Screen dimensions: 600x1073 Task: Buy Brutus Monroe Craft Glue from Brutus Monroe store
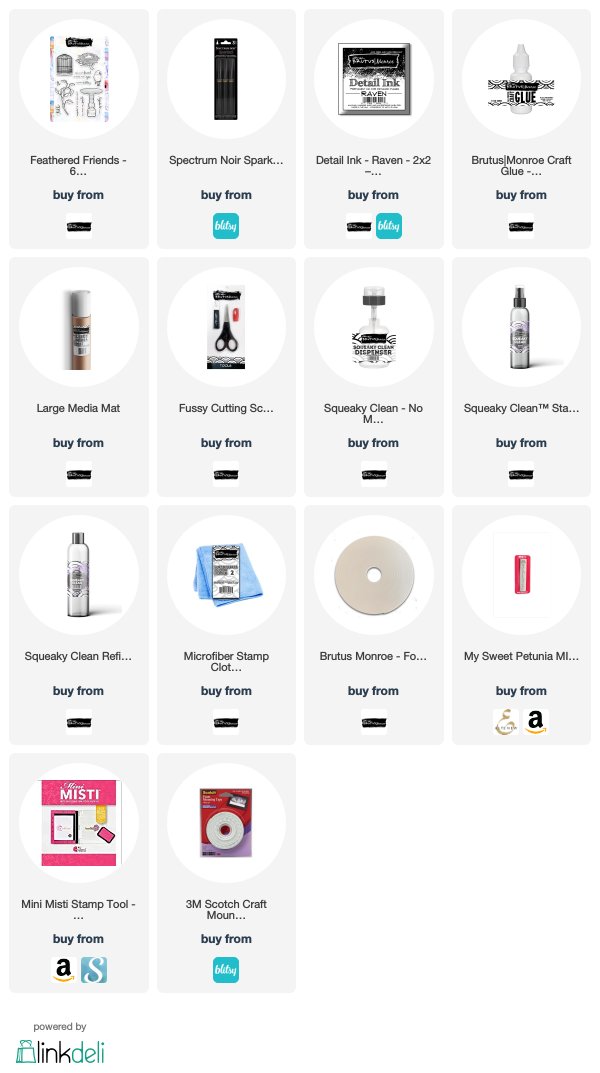click(521, 226)
